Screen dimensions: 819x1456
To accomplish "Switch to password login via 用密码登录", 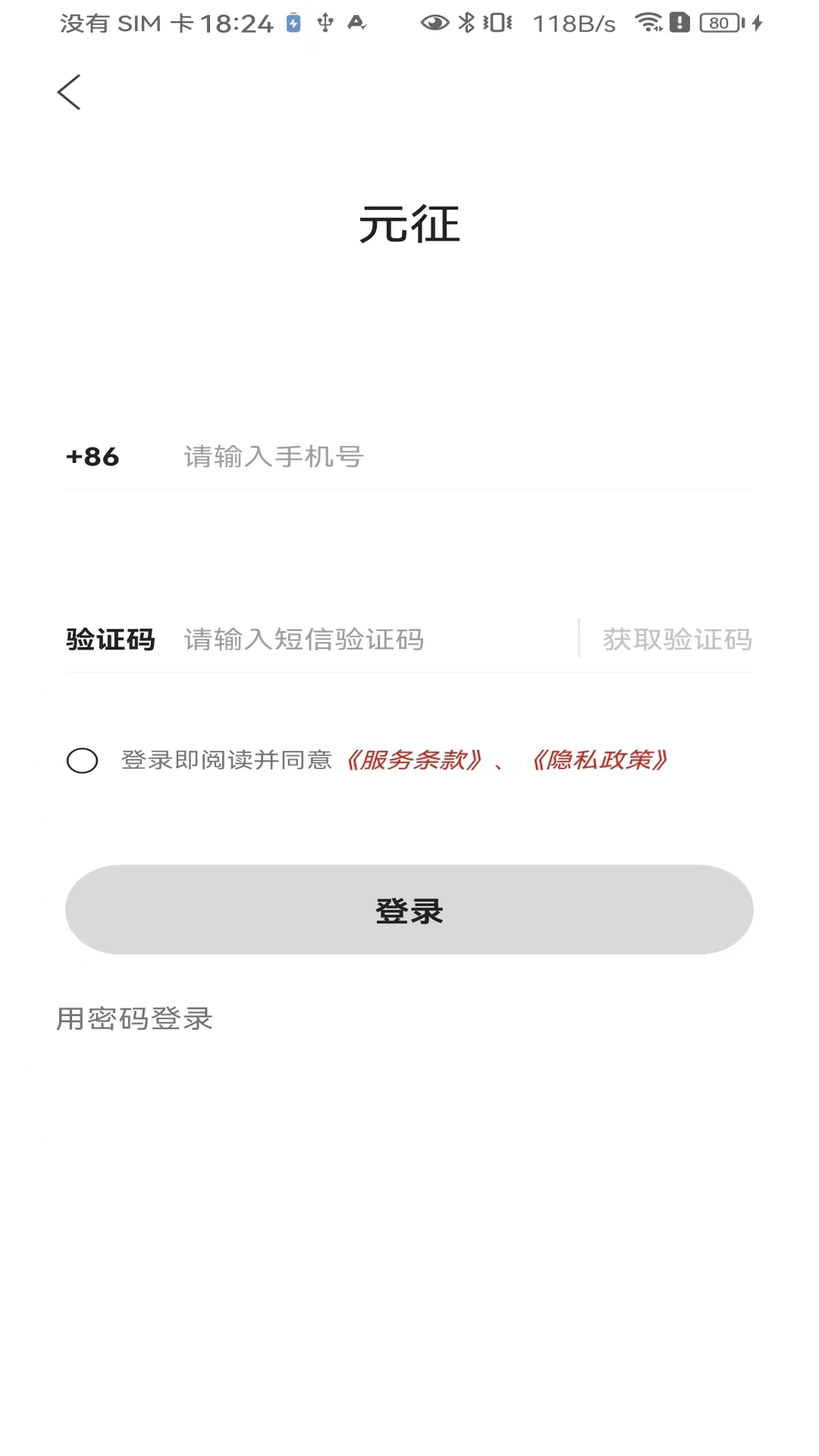I will [x=135, y=1018].
